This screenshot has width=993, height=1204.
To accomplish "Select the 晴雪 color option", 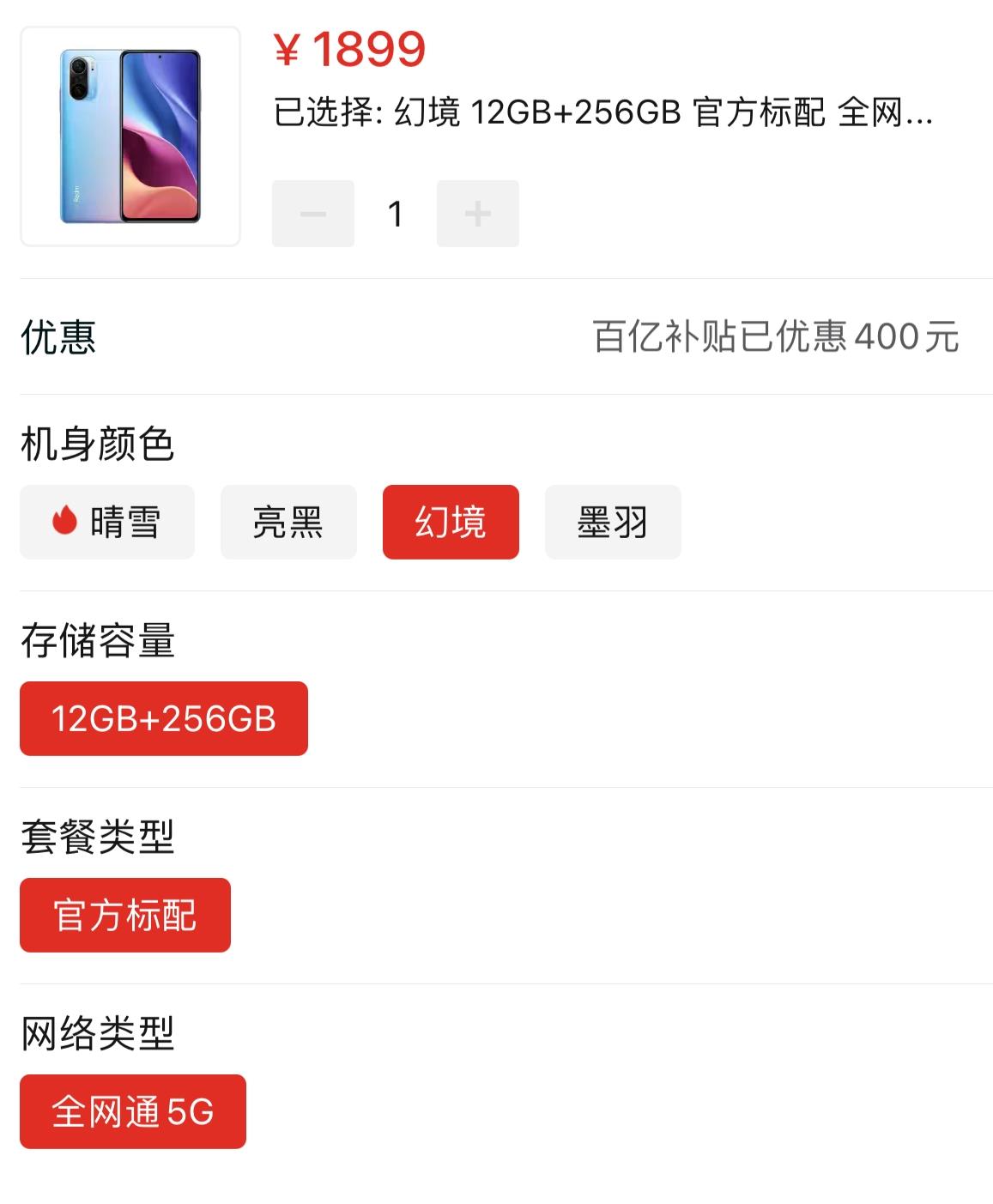I will [x=106, y=522].
